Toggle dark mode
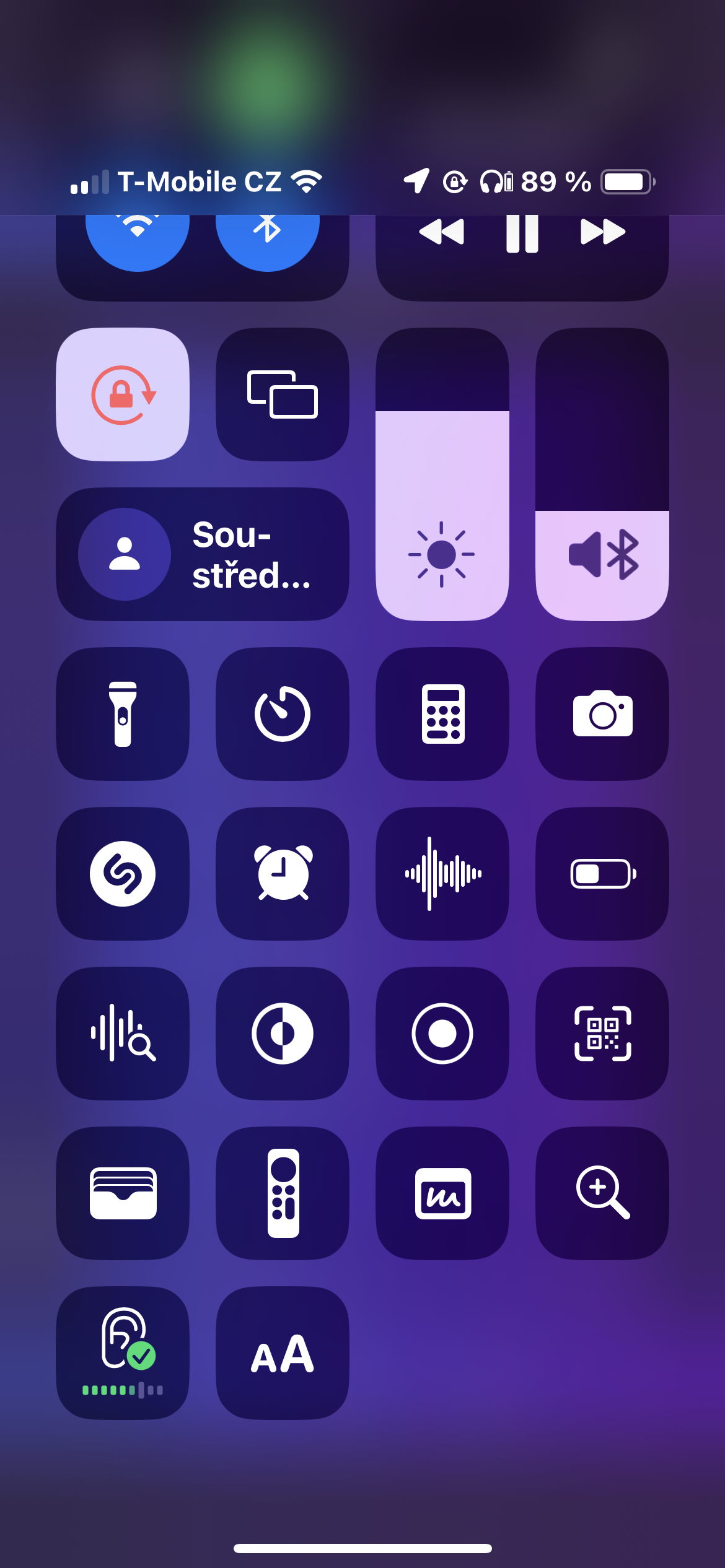Screen dimensions: 725x1568 click(283, 1034)
